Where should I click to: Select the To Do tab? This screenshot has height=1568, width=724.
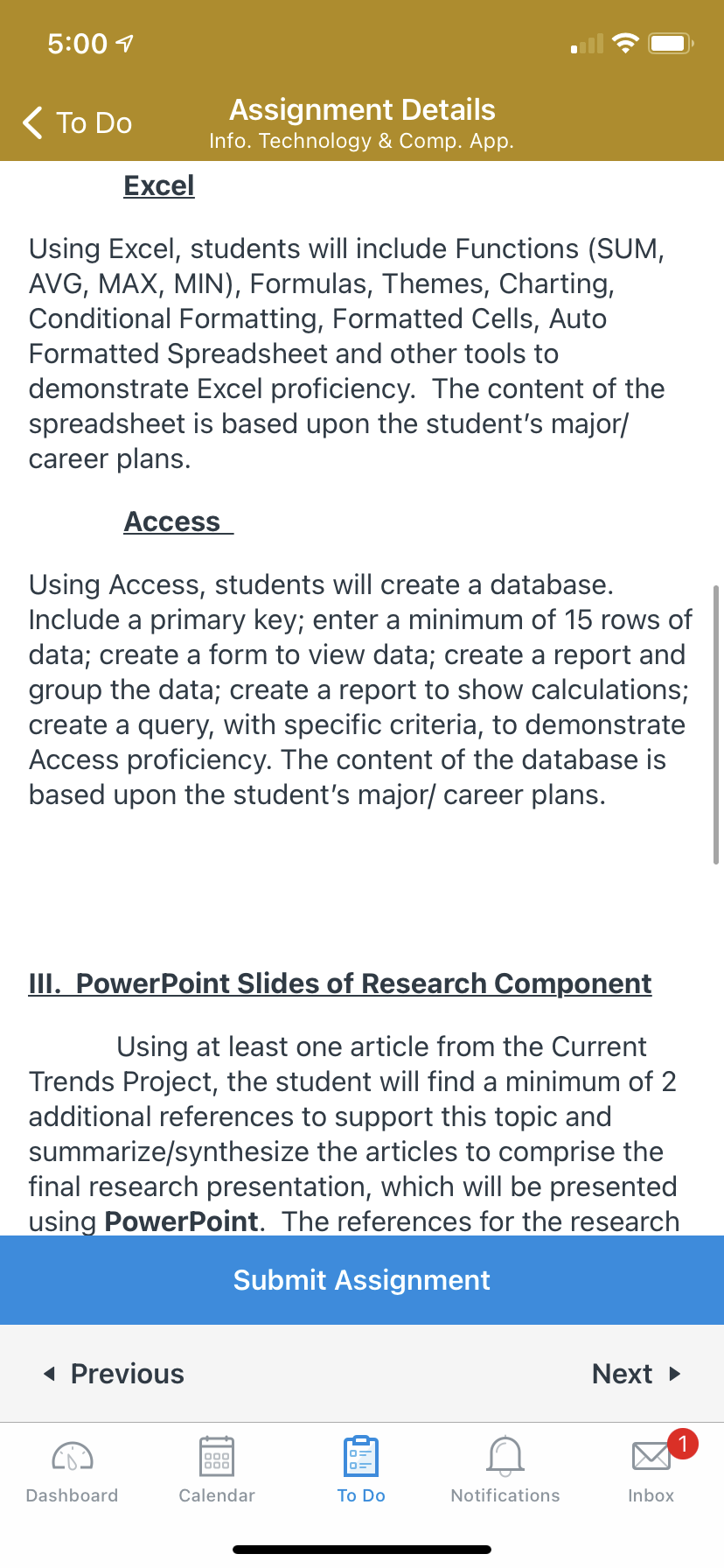point(361,1470)
